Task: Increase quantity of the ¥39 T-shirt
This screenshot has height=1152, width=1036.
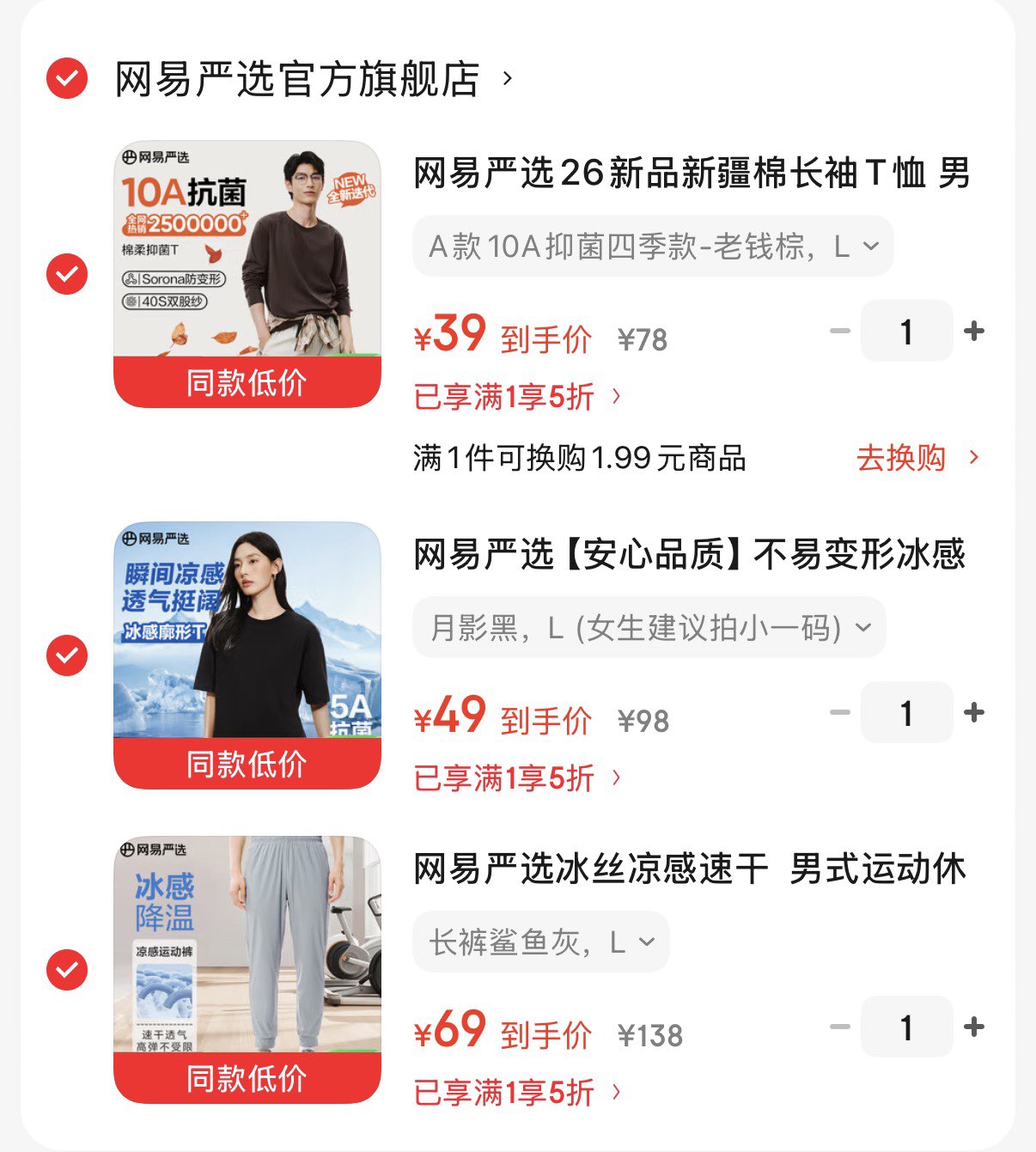Action: [x=974, y=332]
